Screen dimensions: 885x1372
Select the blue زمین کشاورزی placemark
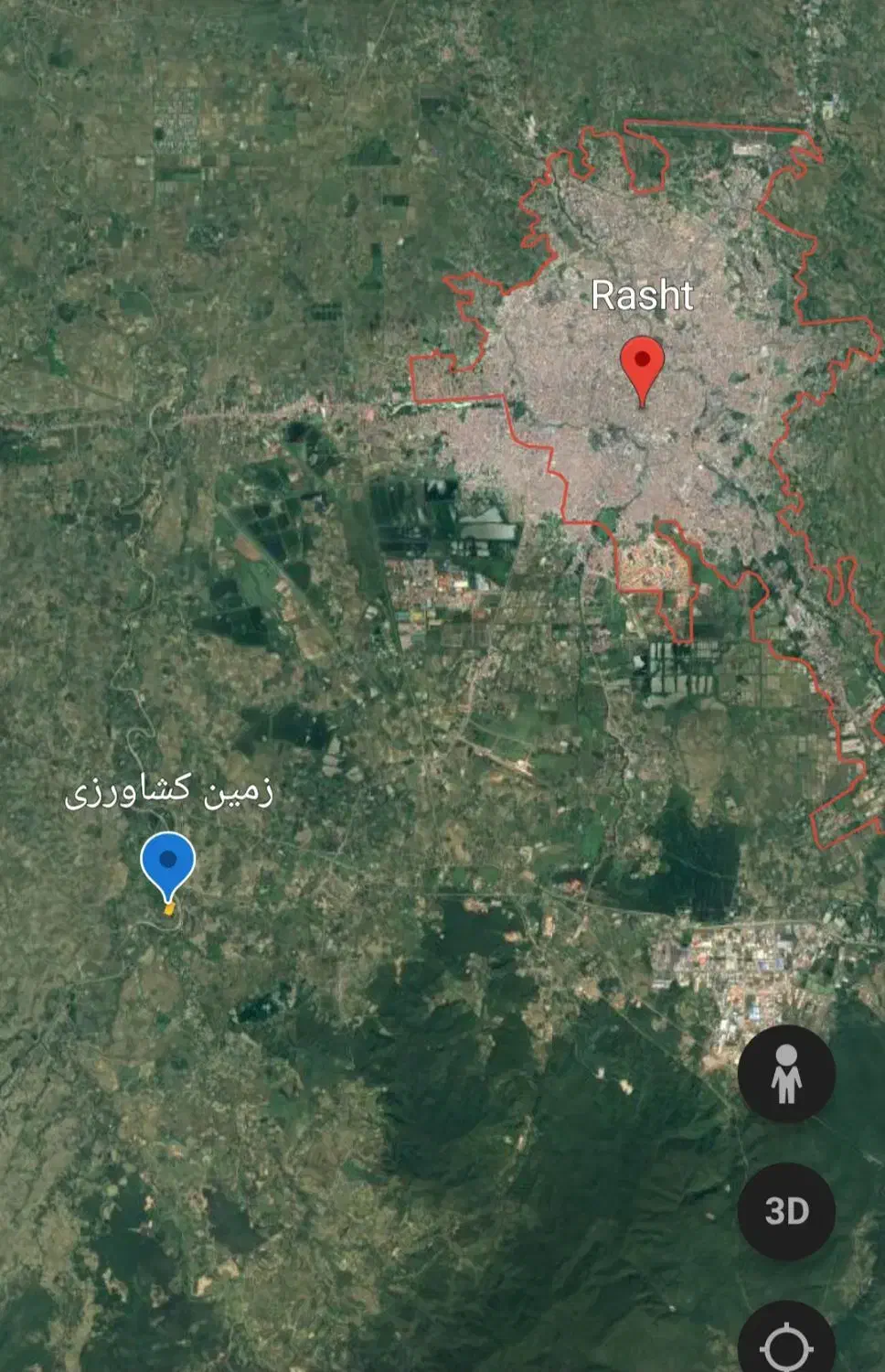(167, 863)
